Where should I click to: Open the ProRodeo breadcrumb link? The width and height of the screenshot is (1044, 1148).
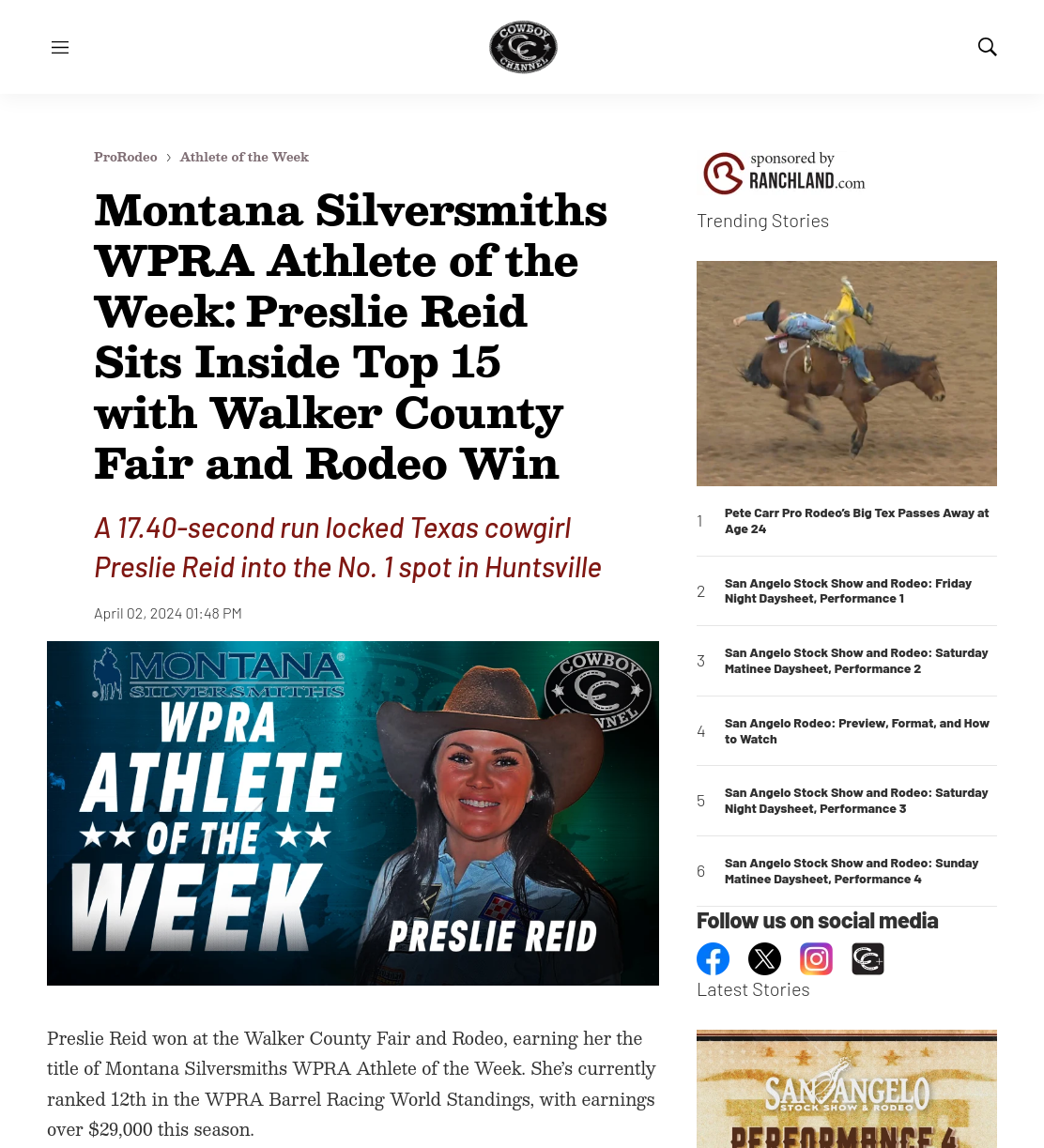pos(126,157)
